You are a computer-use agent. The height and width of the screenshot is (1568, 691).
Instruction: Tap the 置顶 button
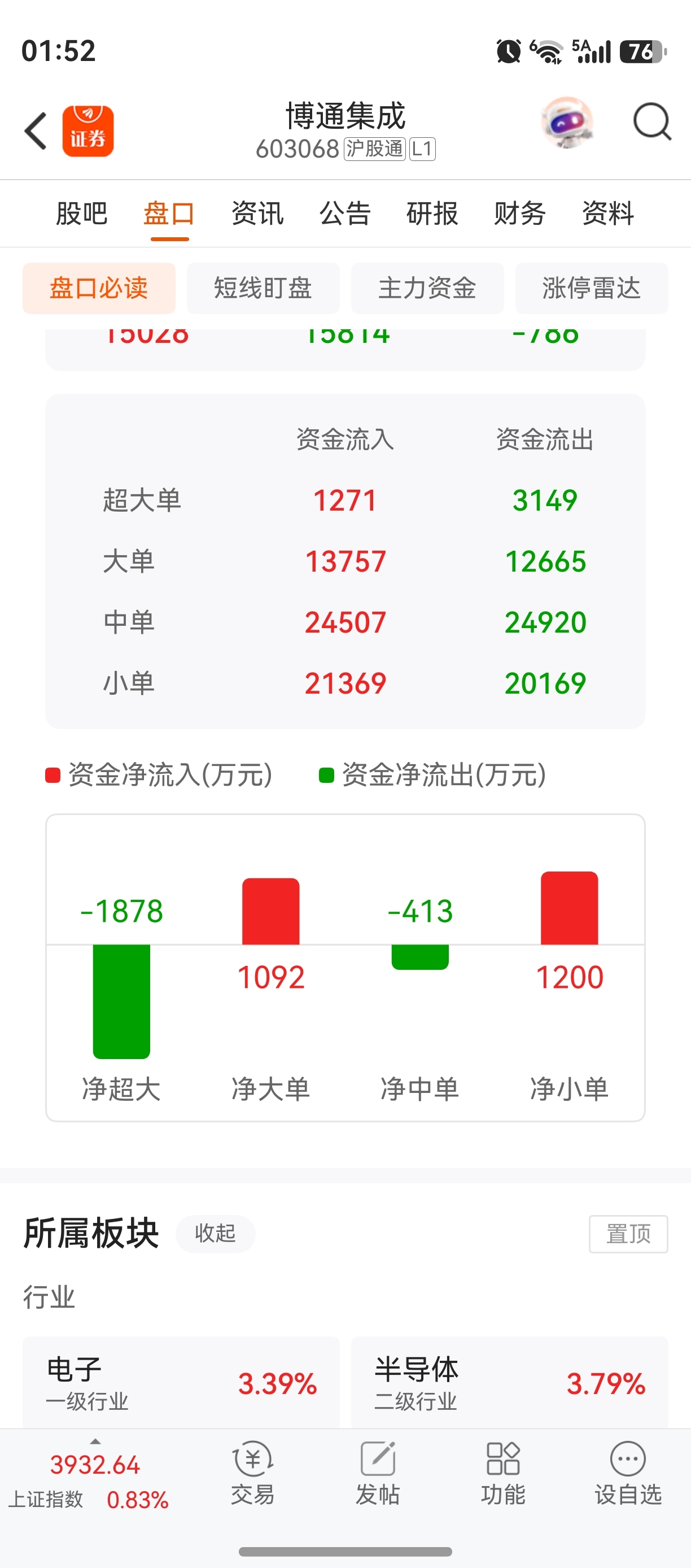(x=628, y=1234)
